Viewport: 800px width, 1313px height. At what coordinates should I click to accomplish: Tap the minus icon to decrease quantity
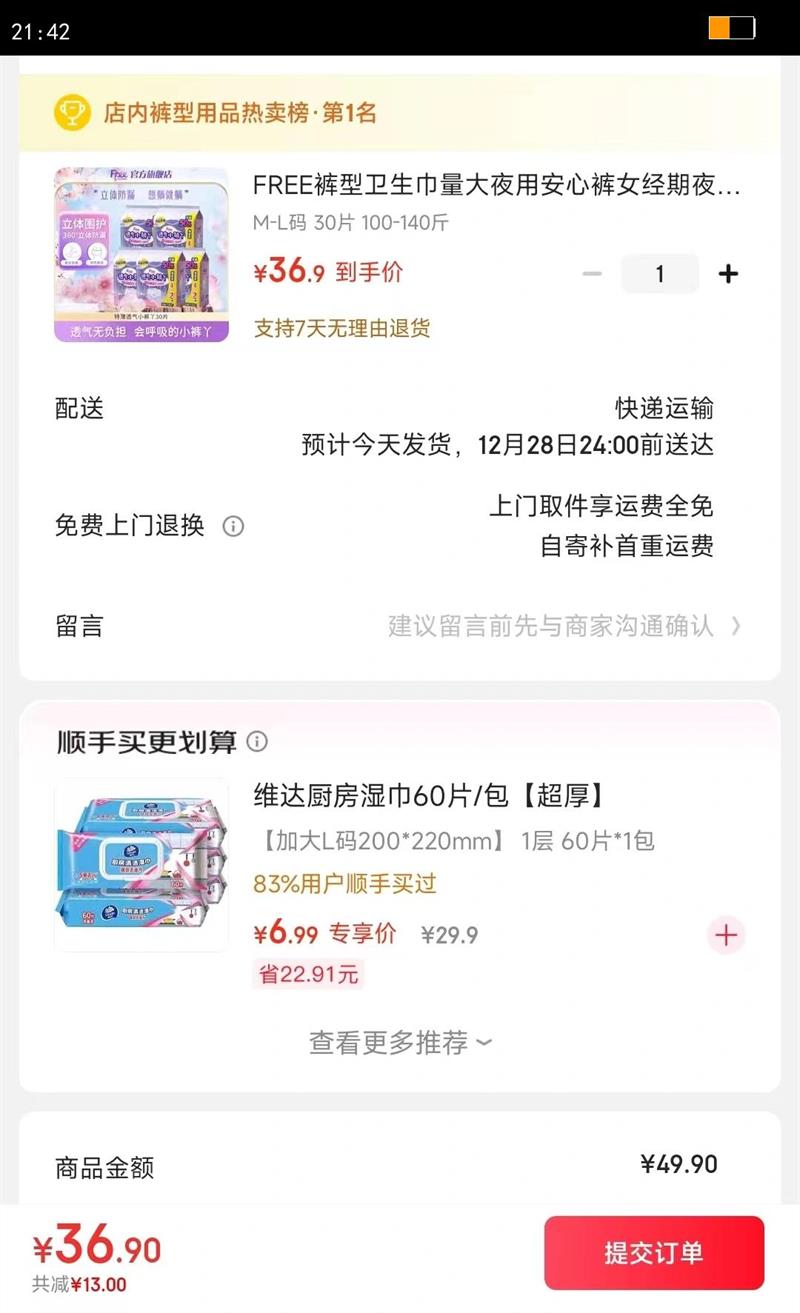click(x=591, y=273)
